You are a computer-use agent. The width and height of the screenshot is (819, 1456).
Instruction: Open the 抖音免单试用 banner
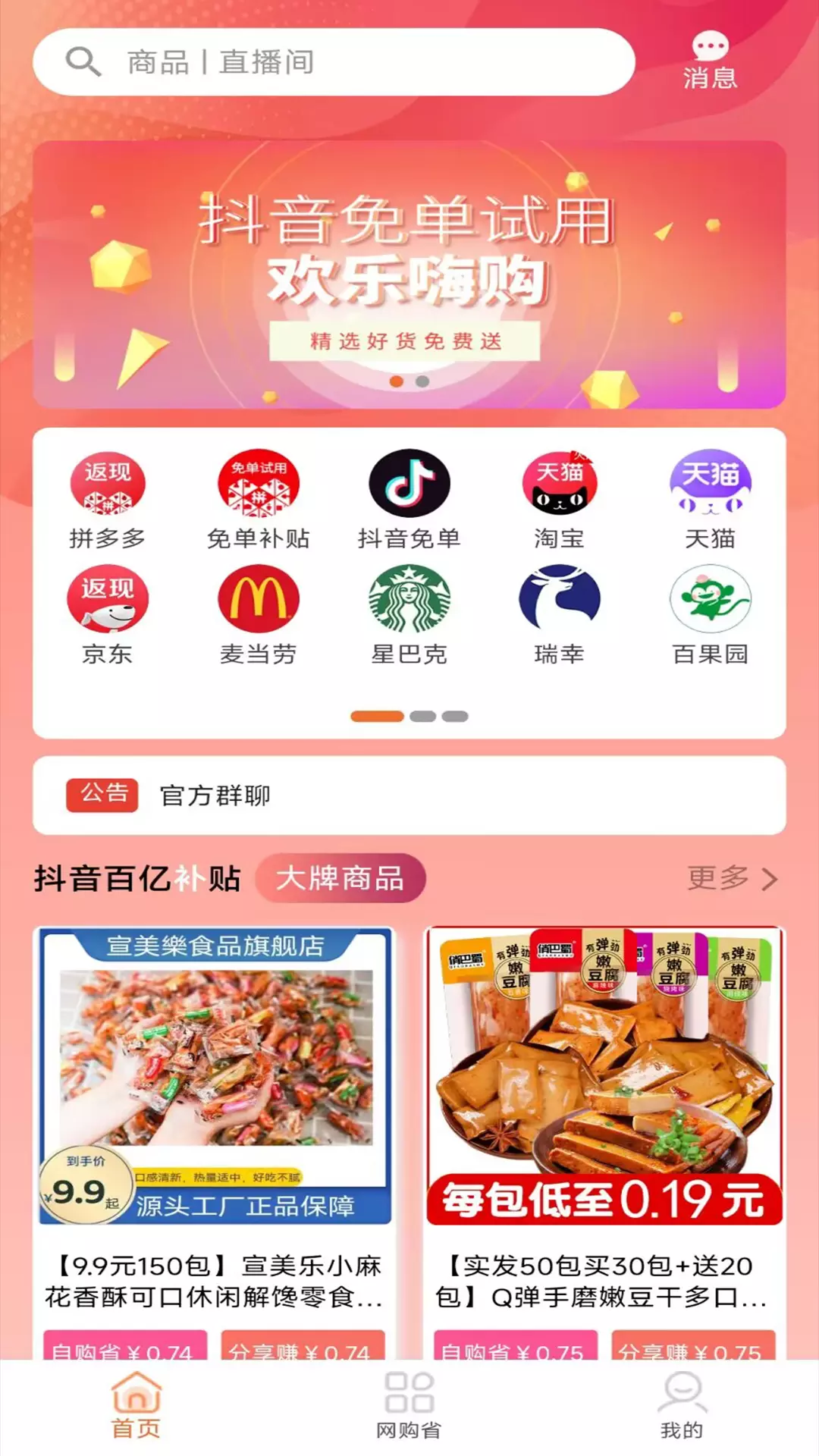point(409,275)
